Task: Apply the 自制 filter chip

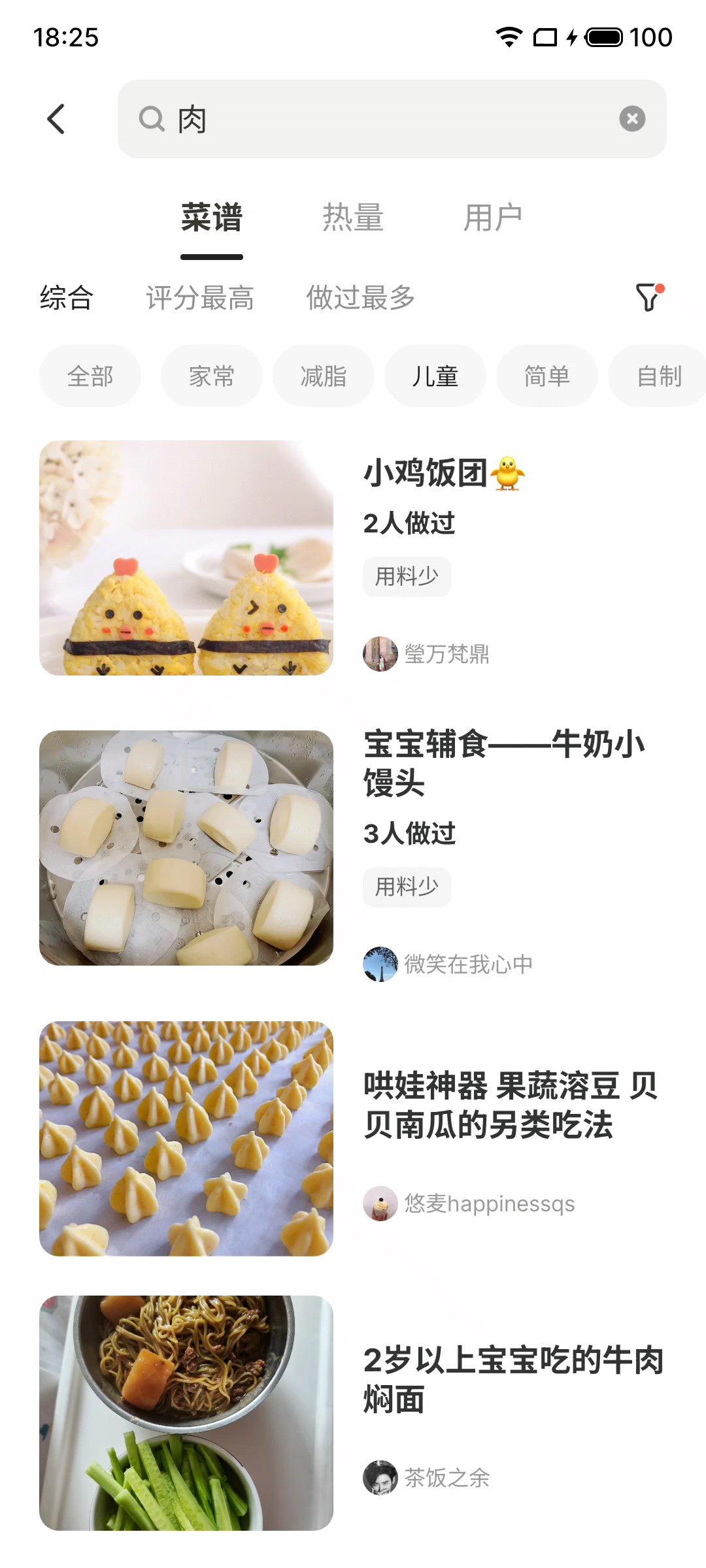Action: click(659, 376)
